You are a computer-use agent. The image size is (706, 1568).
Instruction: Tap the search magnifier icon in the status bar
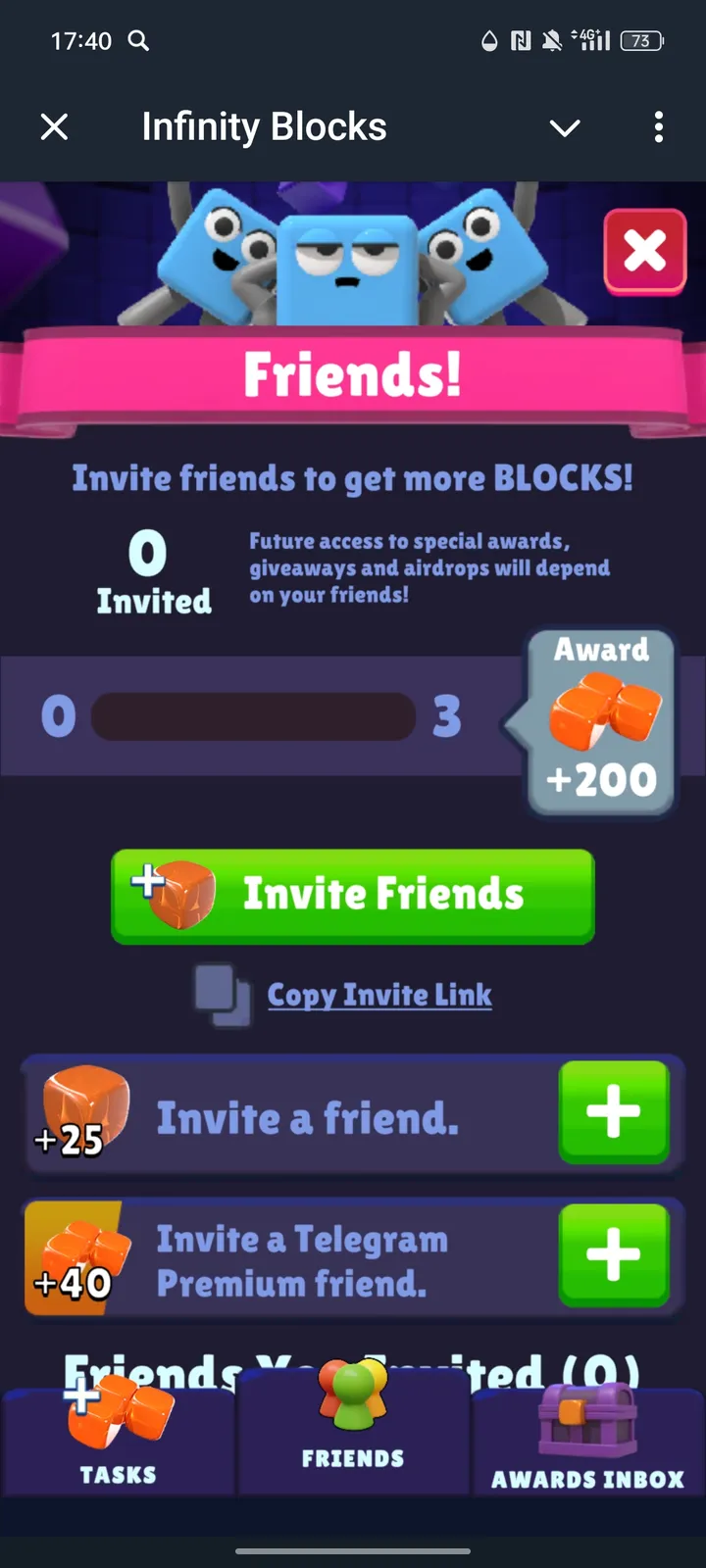pos(137,41)
